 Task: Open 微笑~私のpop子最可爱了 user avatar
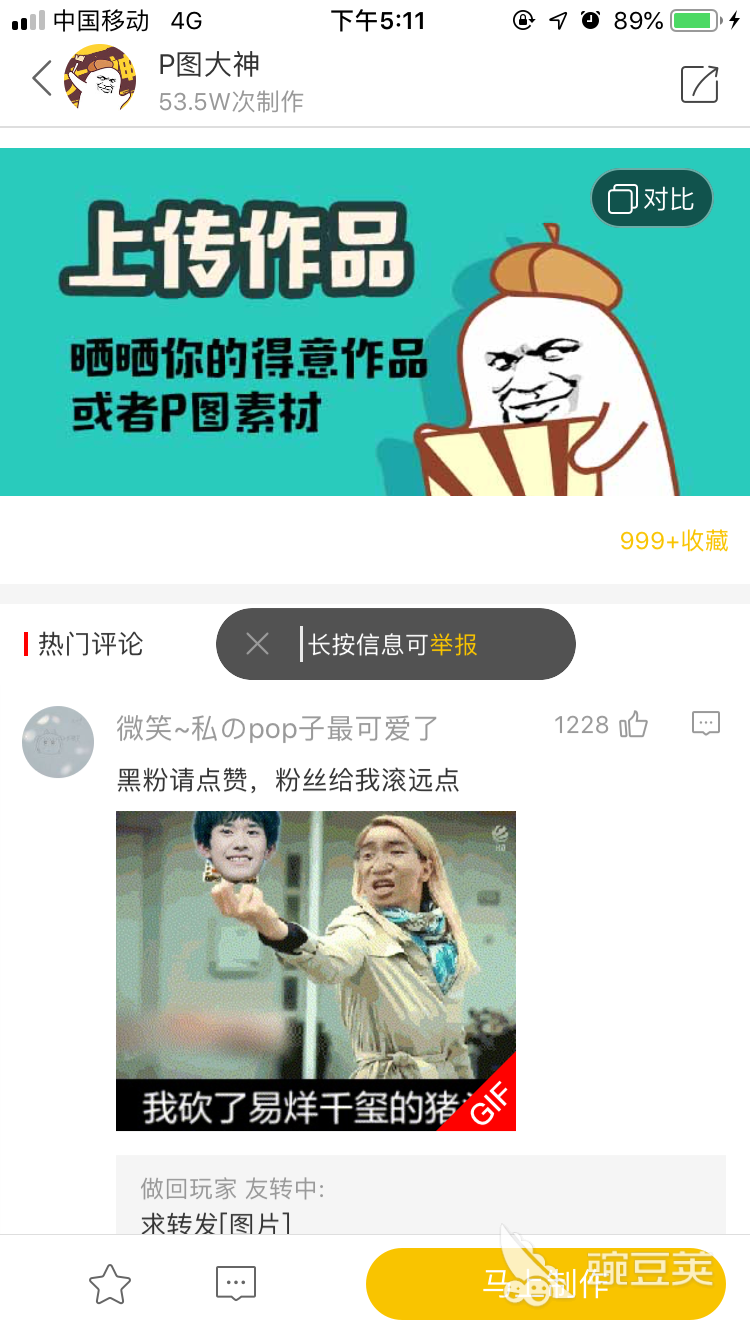pyautogui.click(x=58, y=742)
